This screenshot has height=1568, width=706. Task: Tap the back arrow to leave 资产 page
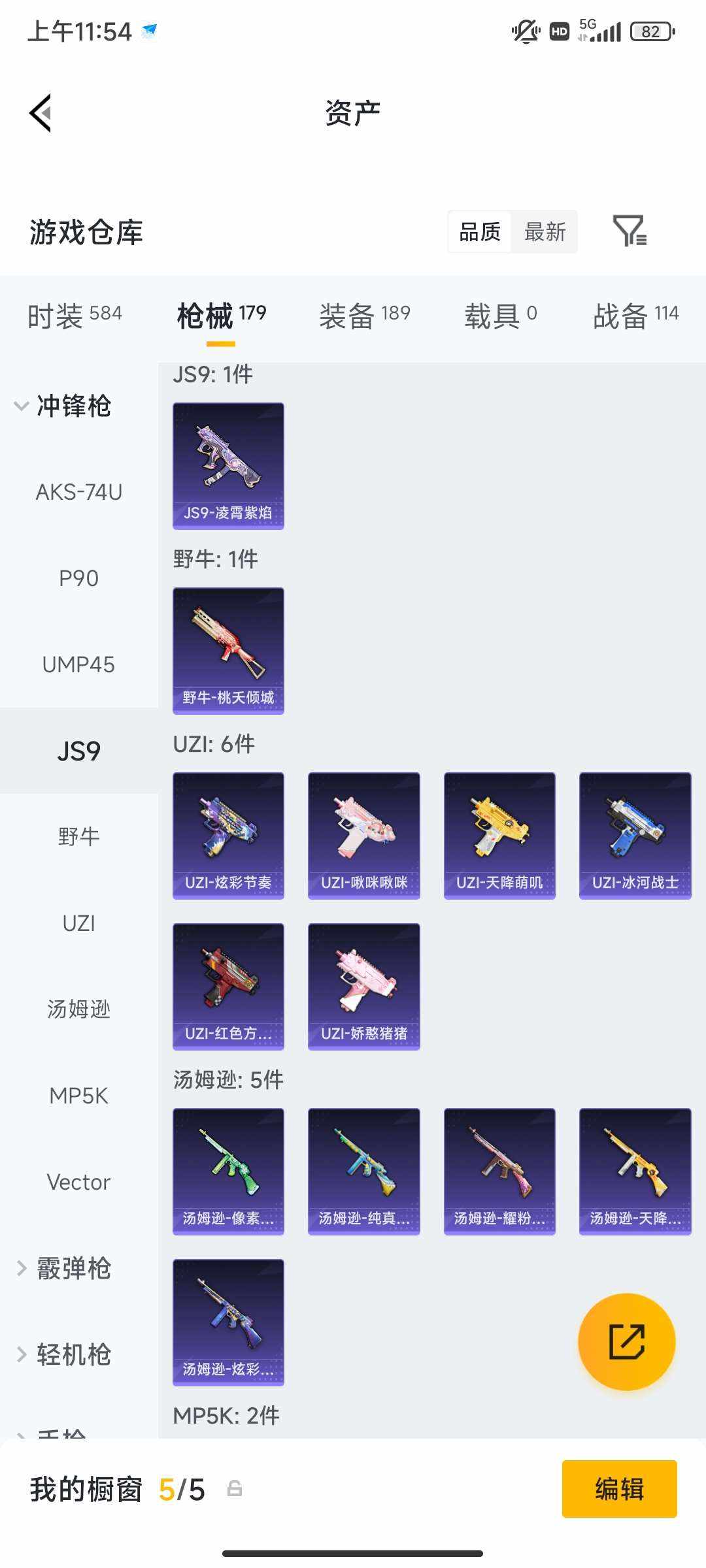click(x=41, y=112)
